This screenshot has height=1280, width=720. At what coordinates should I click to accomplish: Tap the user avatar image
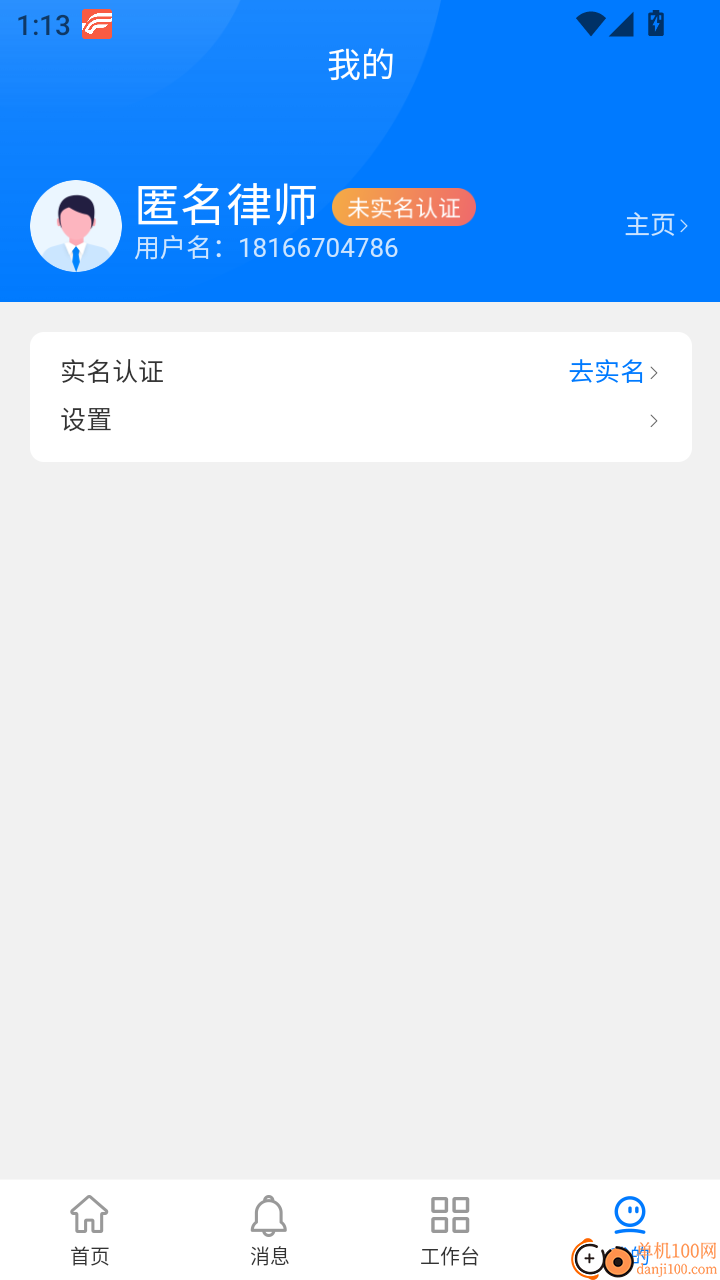click(x=76, y=226)
